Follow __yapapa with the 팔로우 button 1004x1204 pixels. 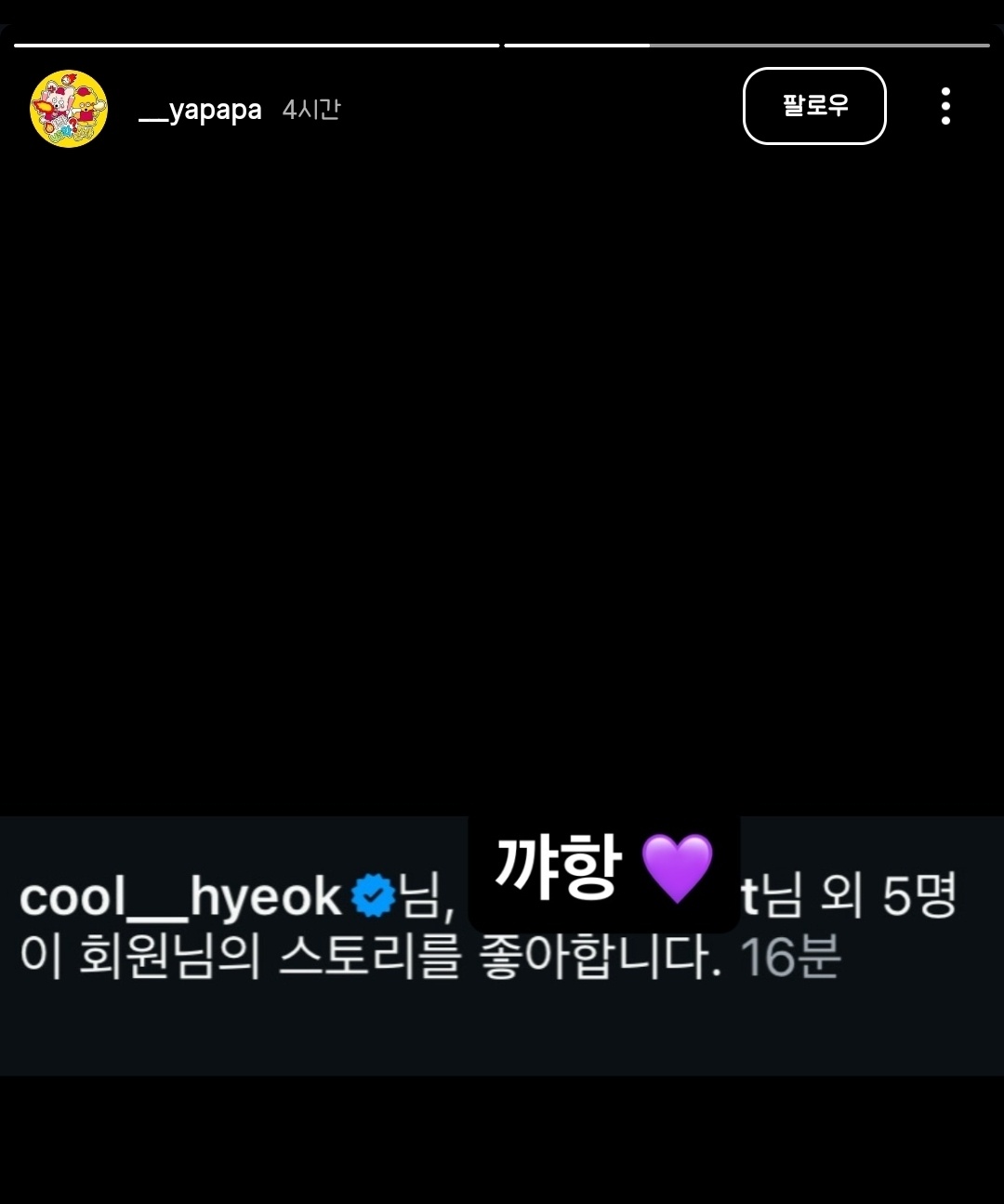point(814,106)
